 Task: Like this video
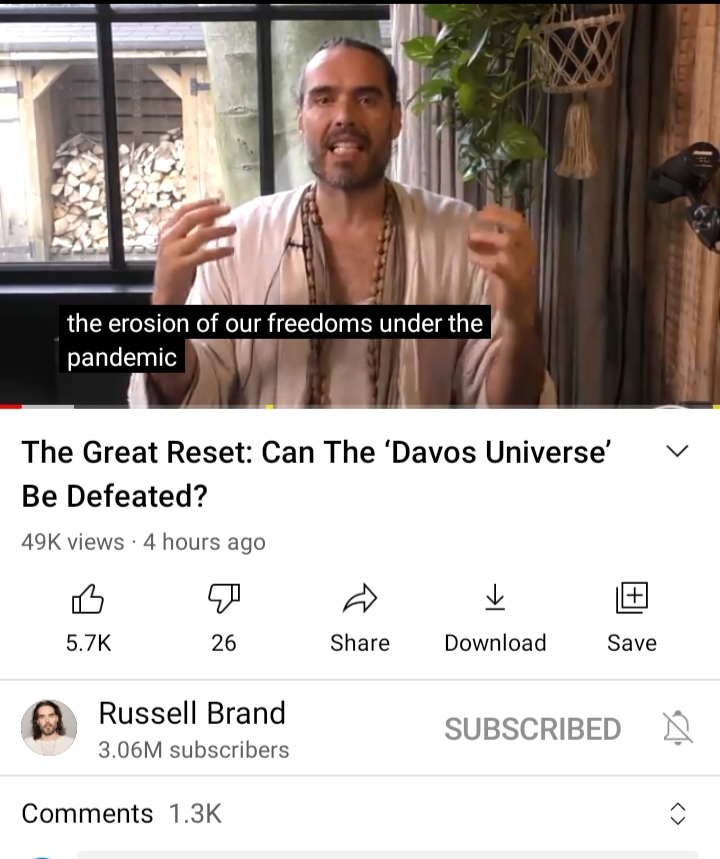pos(88,600)
